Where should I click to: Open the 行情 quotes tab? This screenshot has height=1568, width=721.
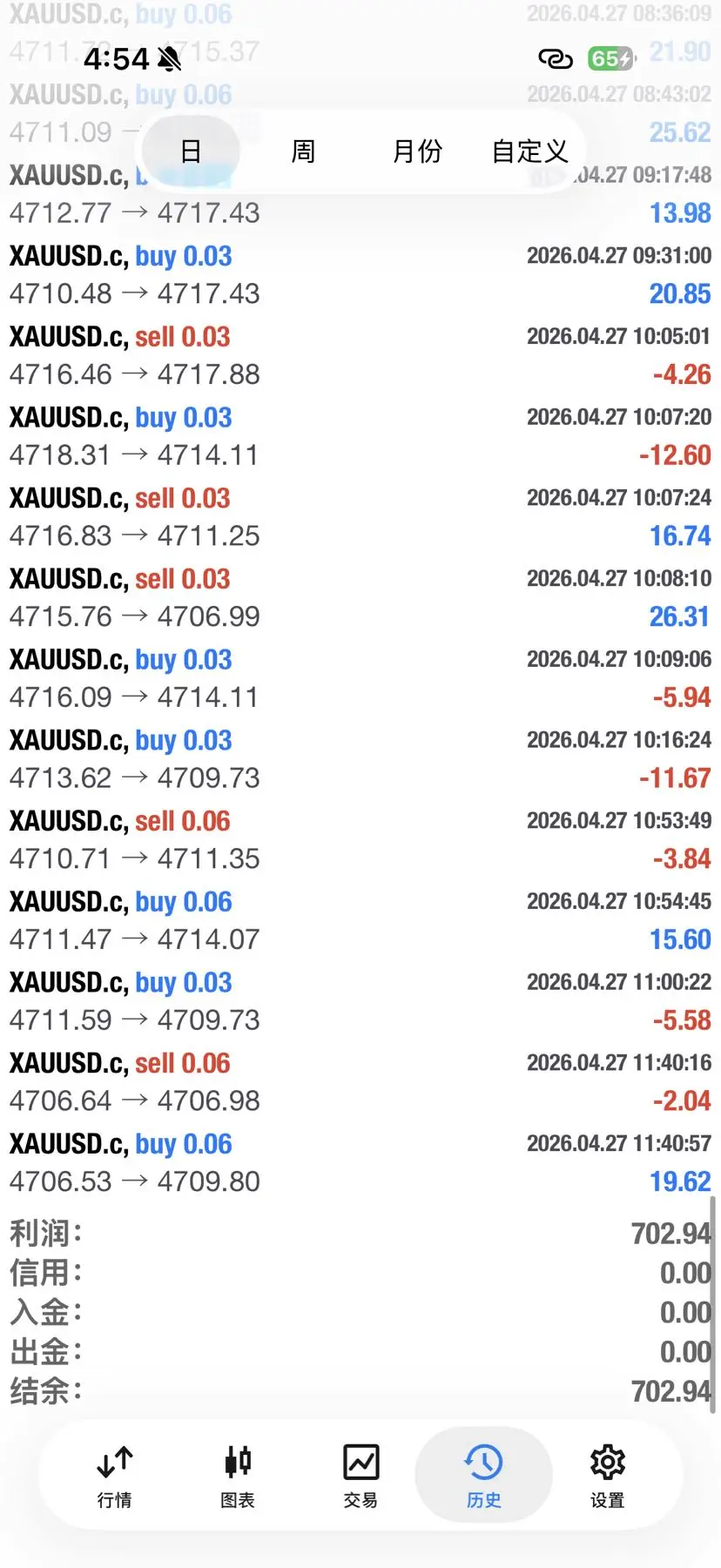click(x=114, y=1475)
